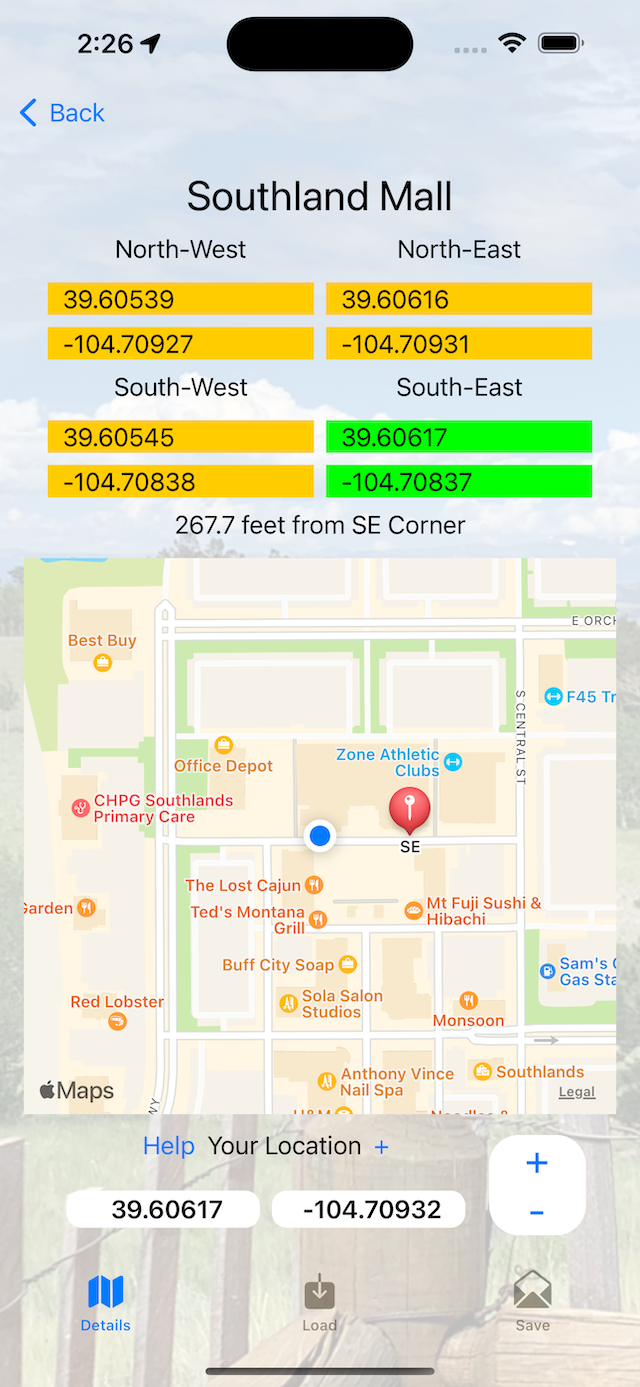Tap the large minus stepper button
Screen dimensions: 640x1387
(x=537, y=1212)
